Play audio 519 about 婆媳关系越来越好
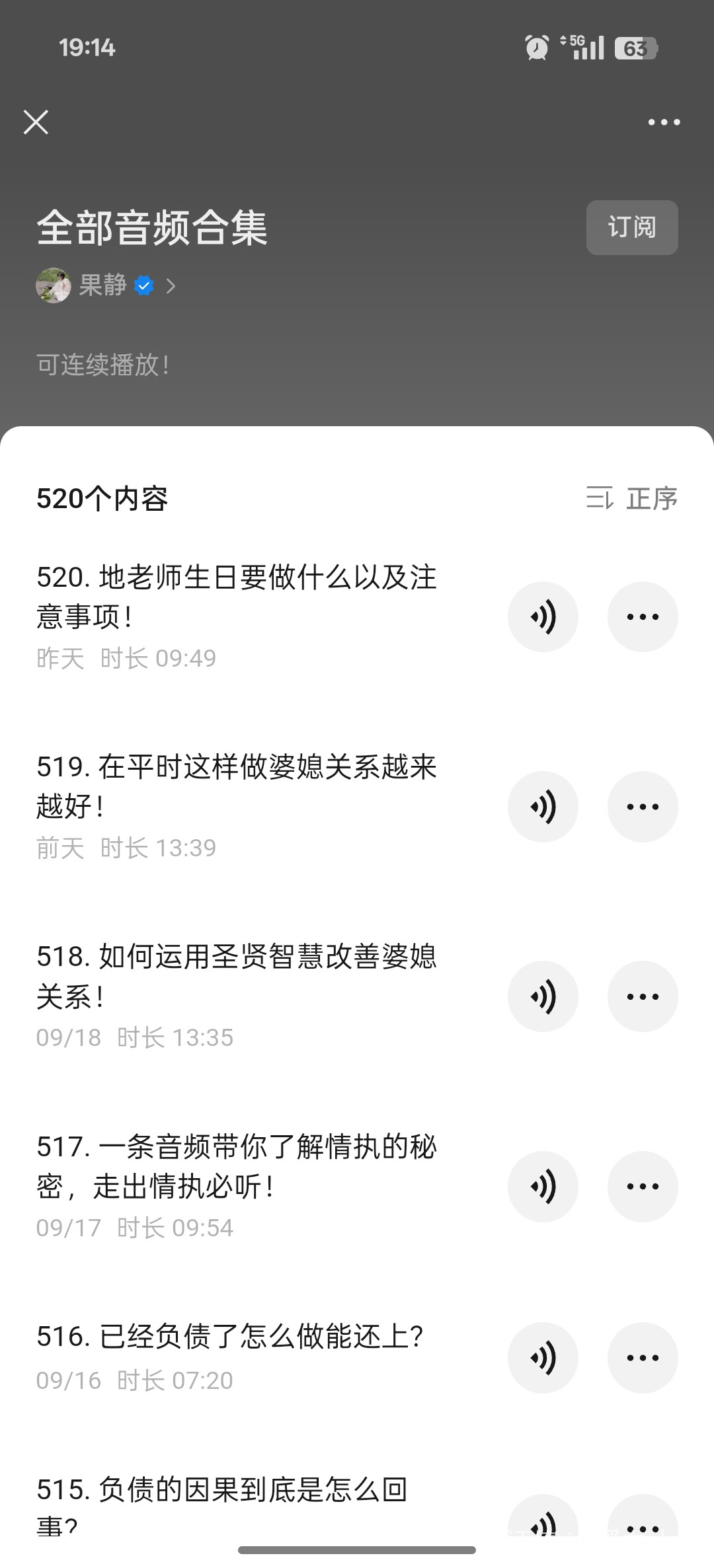714x1568 pixels. [x=543, y=806]
